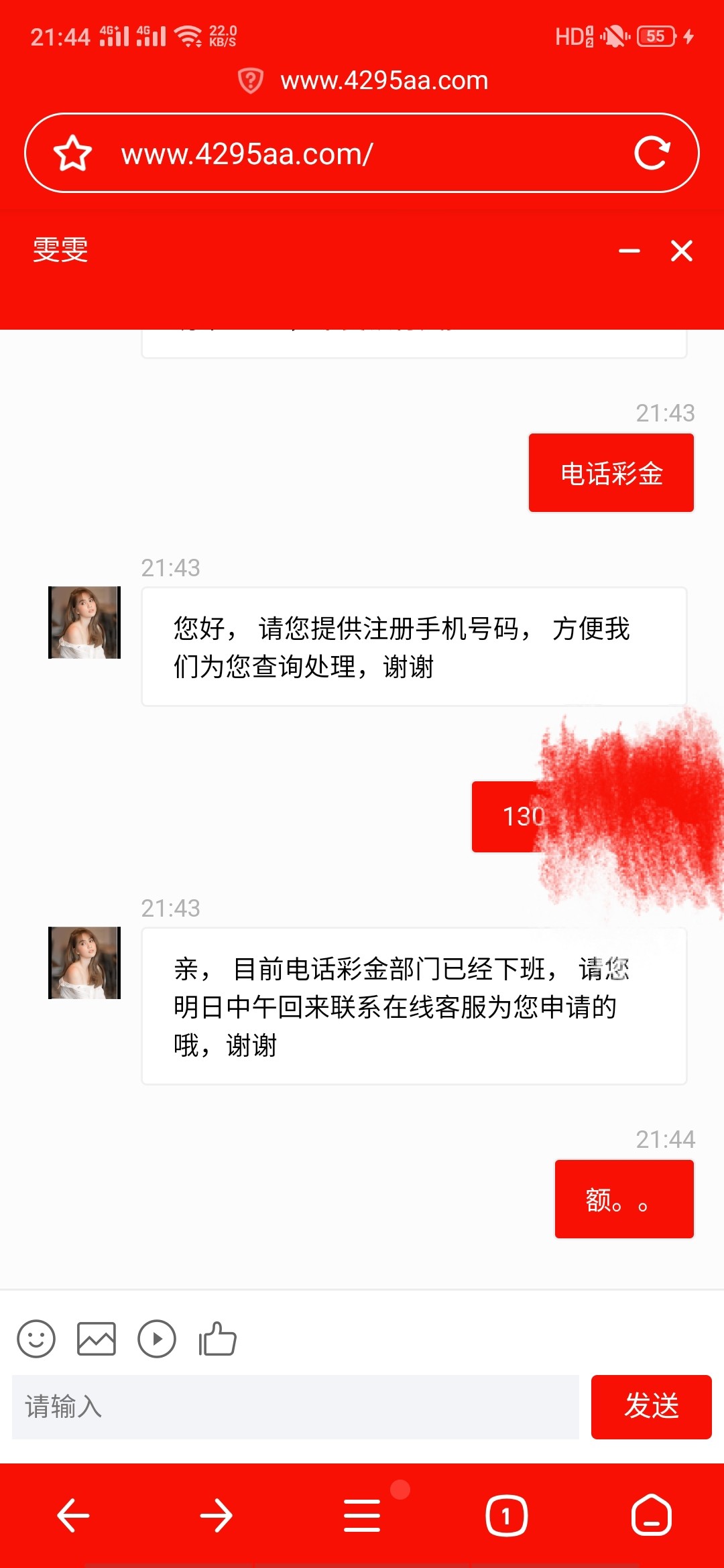Focus the 请输入 message input field
Screen dimensions: 724x1568
(295, 1407)
